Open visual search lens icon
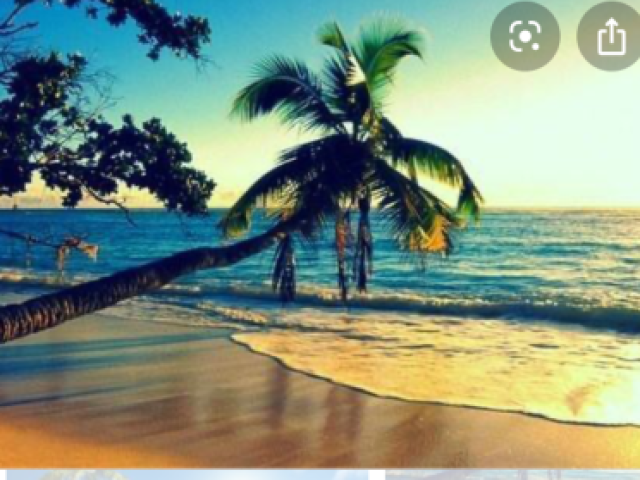Viewport: 640px width, 480px height. coord(524,37)
